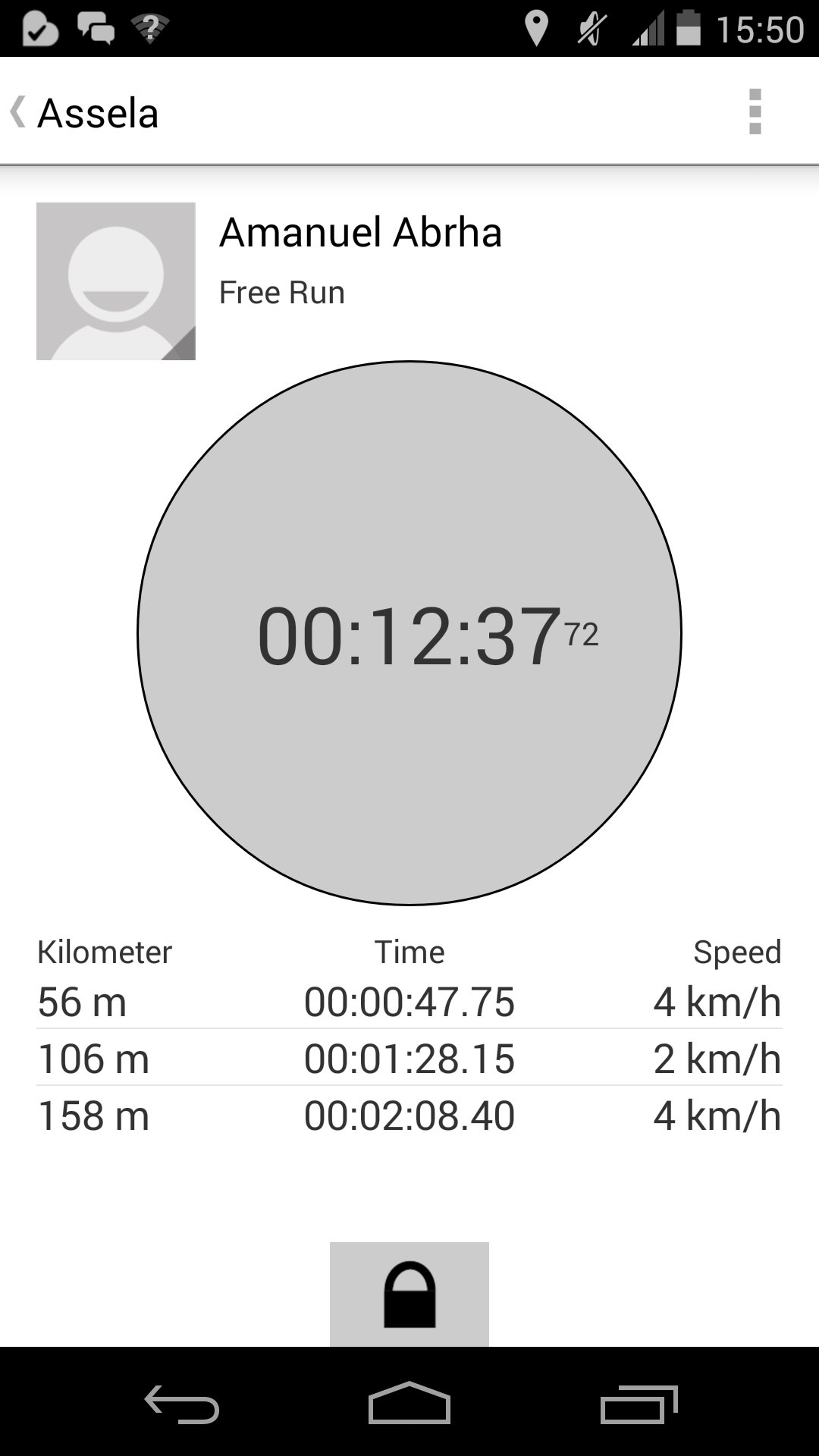Tap the round stopwatch timer button
The image size is (819, 1456).
point(409,633)
